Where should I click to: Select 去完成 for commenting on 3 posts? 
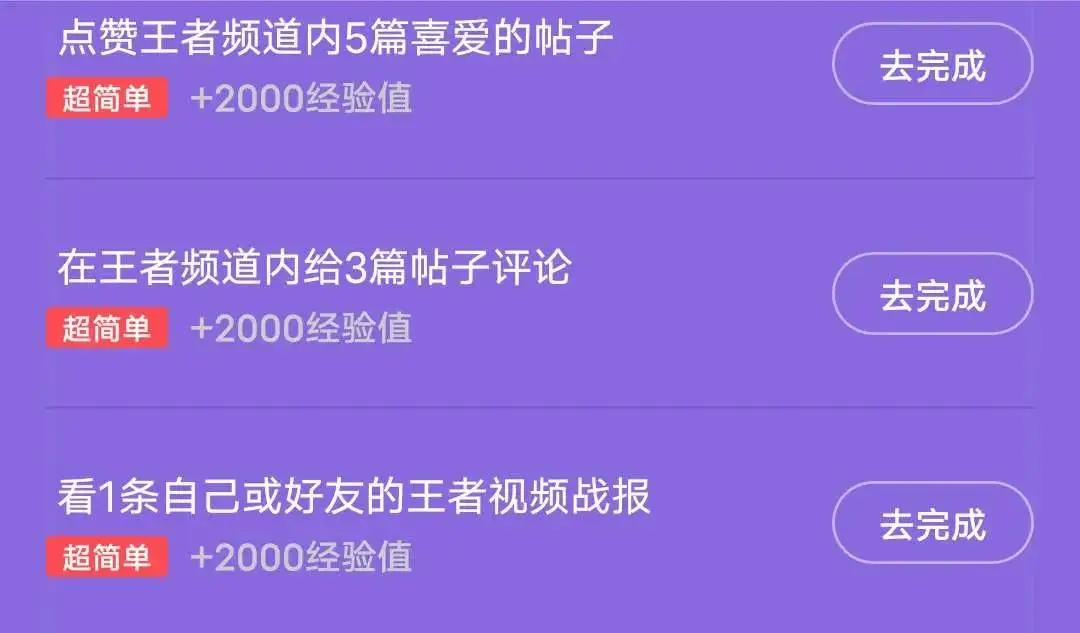tap(932, 295)
